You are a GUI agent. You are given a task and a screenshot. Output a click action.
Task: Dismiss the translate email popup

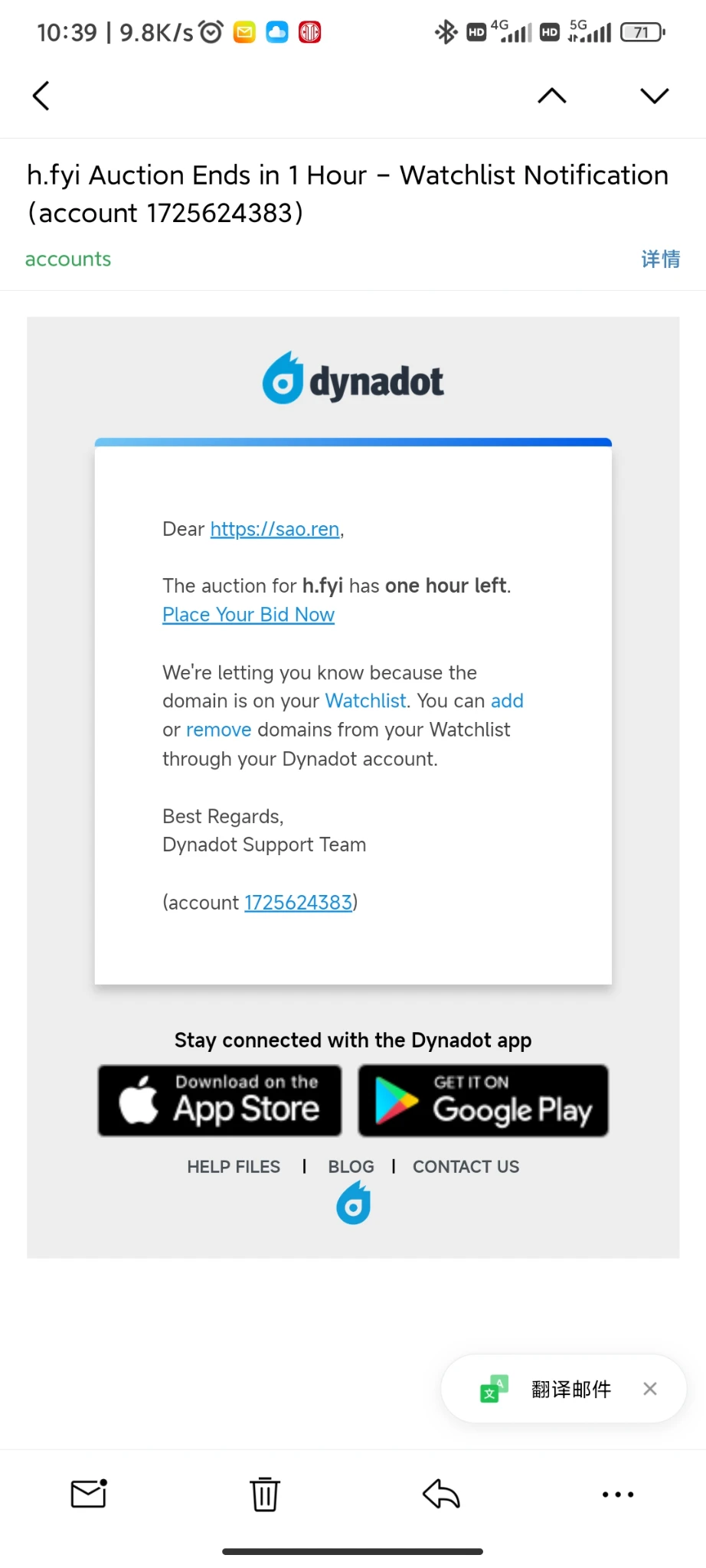(650, 1389)
